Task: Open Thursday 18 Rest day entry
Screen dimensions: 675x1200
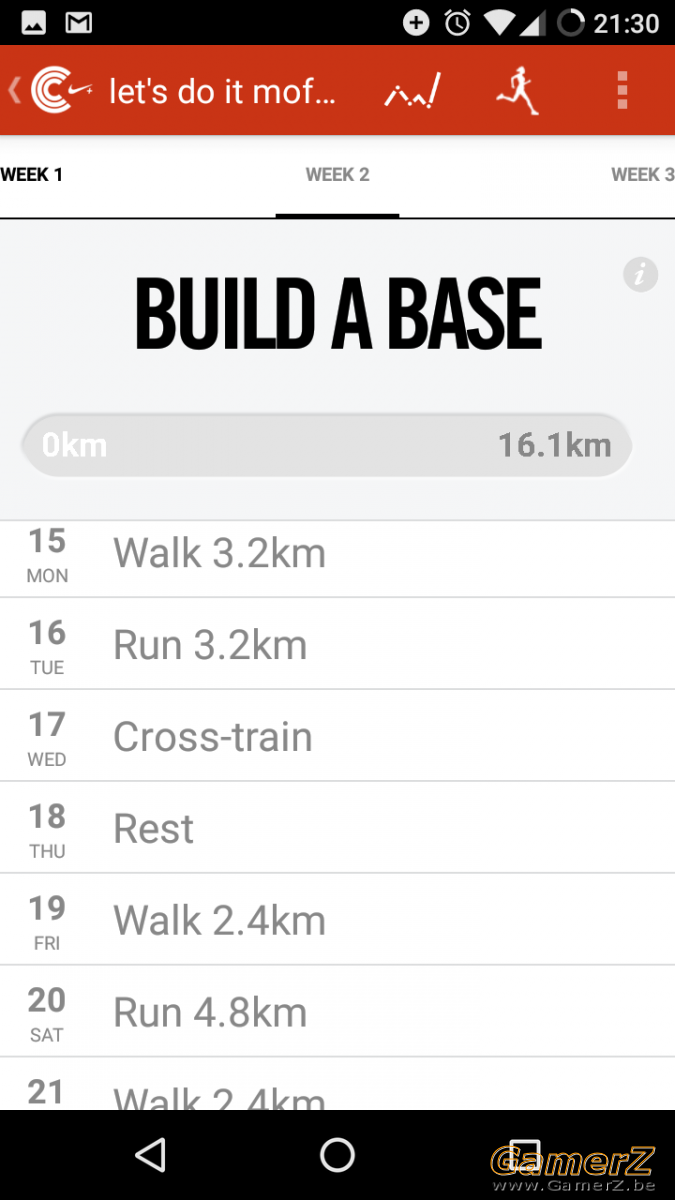Action: point(337,828)
